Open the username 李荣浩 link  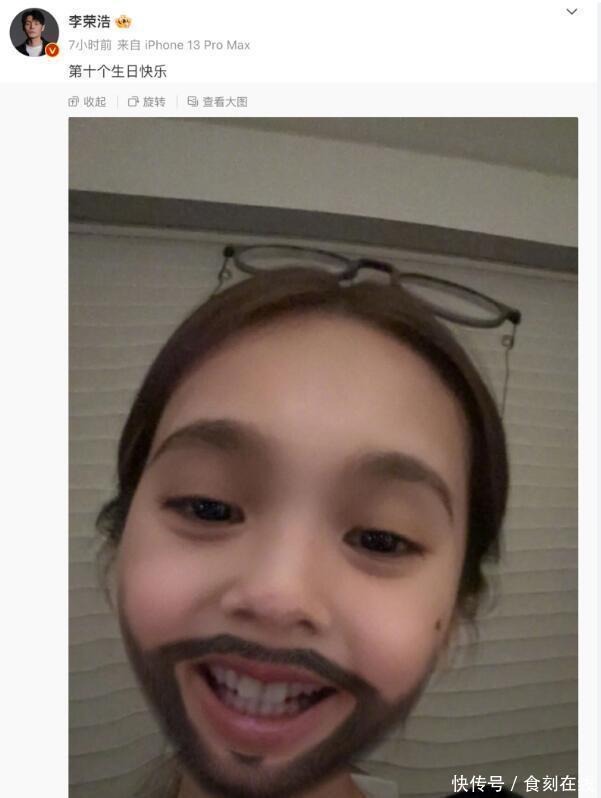click(x=89, y=22)
